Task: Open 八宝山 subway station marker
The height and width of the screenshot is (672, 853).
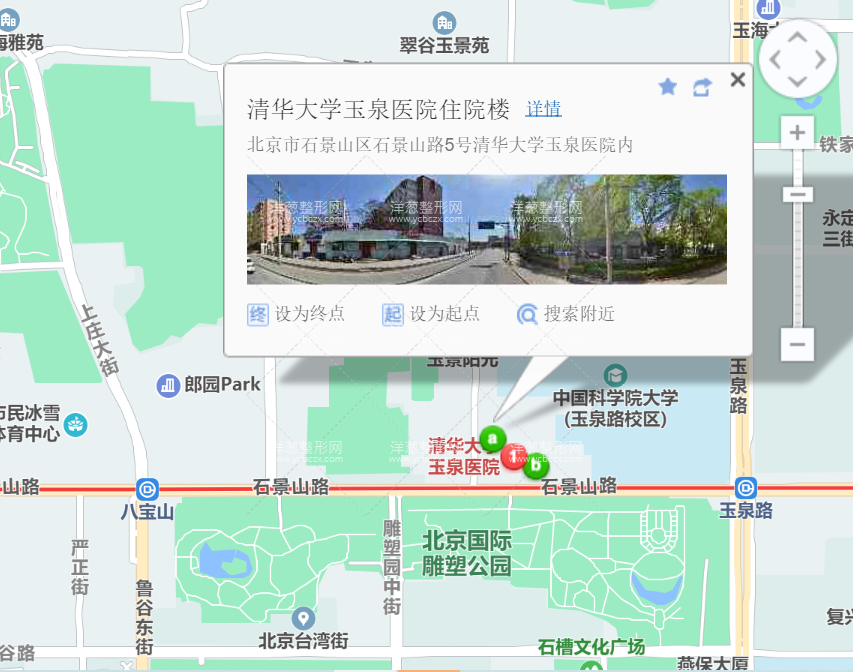Action: click(148, 489)
